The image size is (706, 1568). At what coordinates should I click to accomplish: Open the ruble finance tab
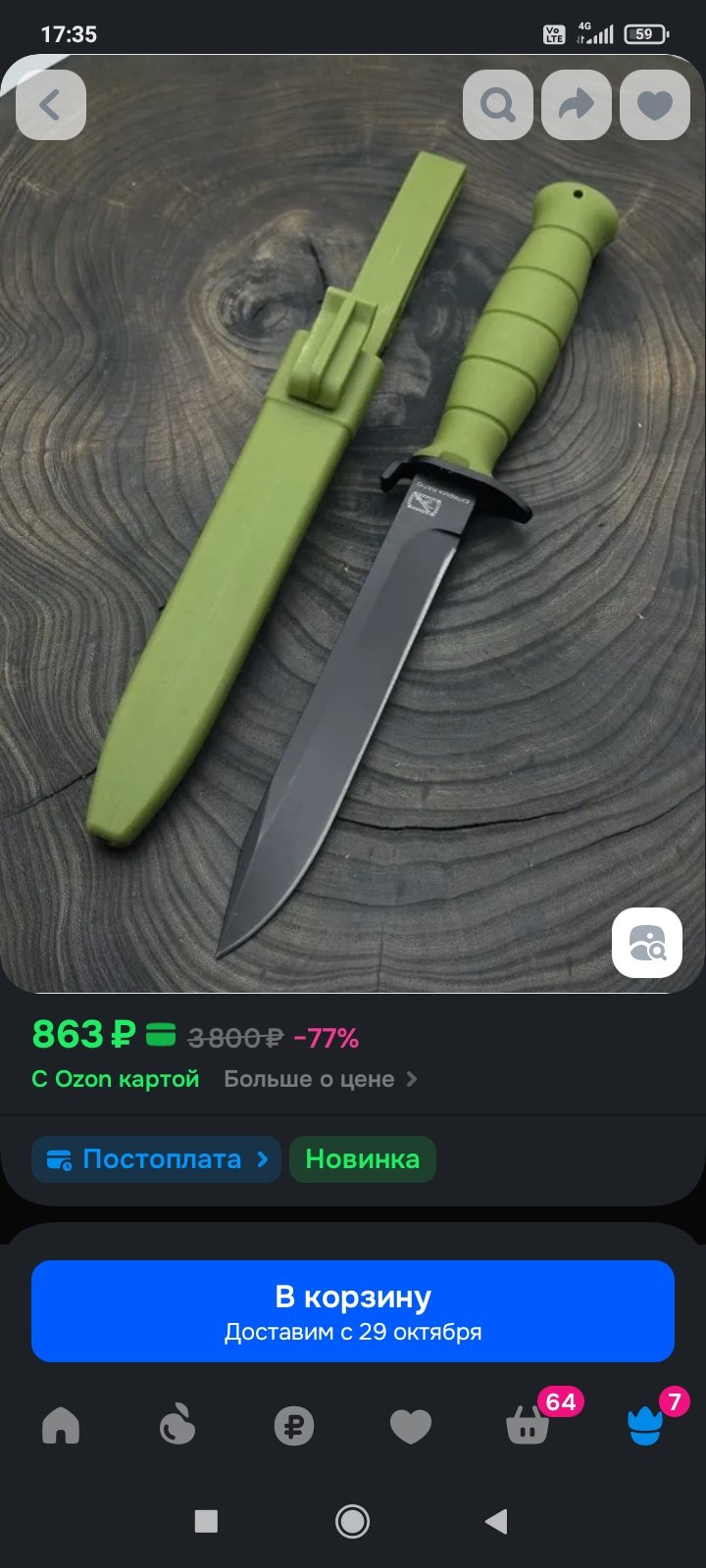[x=294, y=1426]
